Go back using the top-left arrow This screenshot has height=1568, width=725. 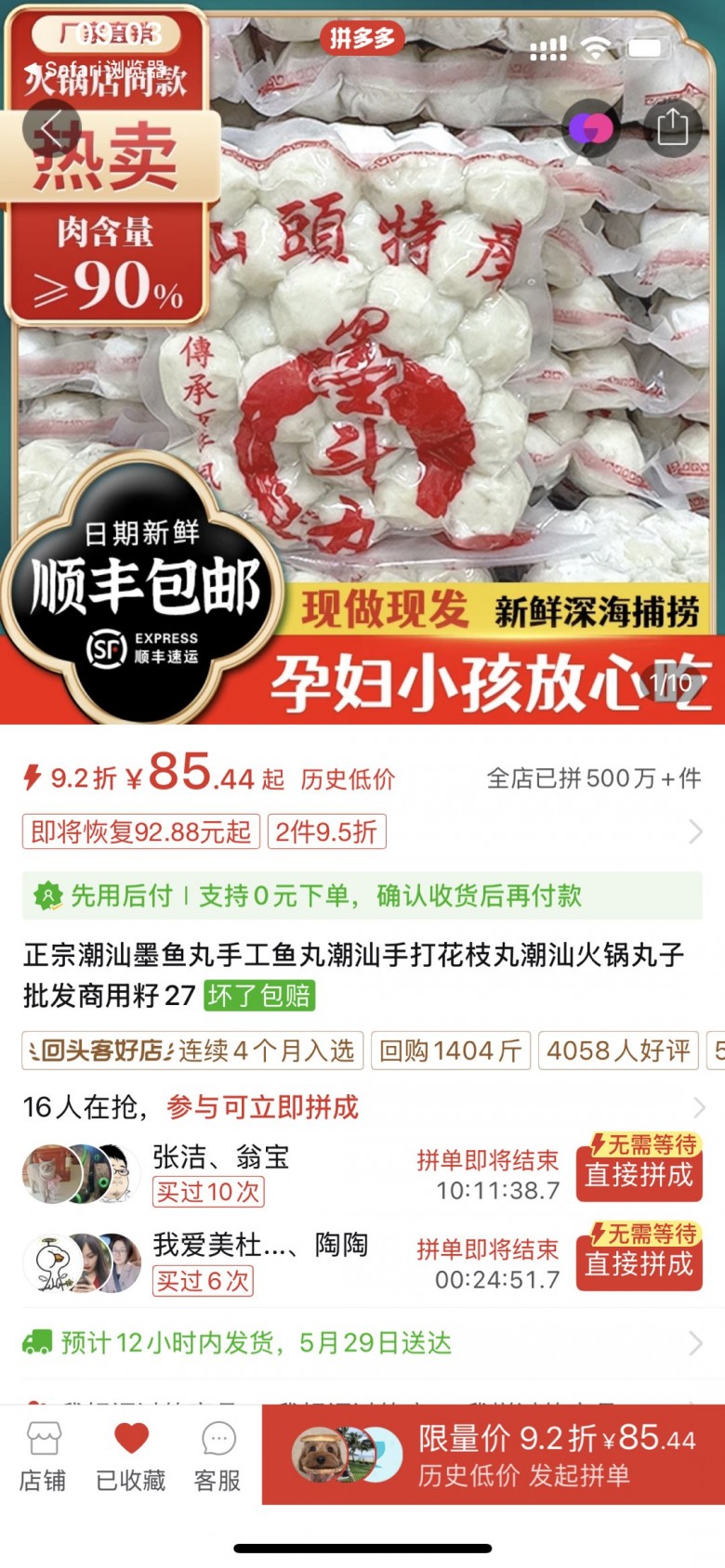click(x=51, y=127)
